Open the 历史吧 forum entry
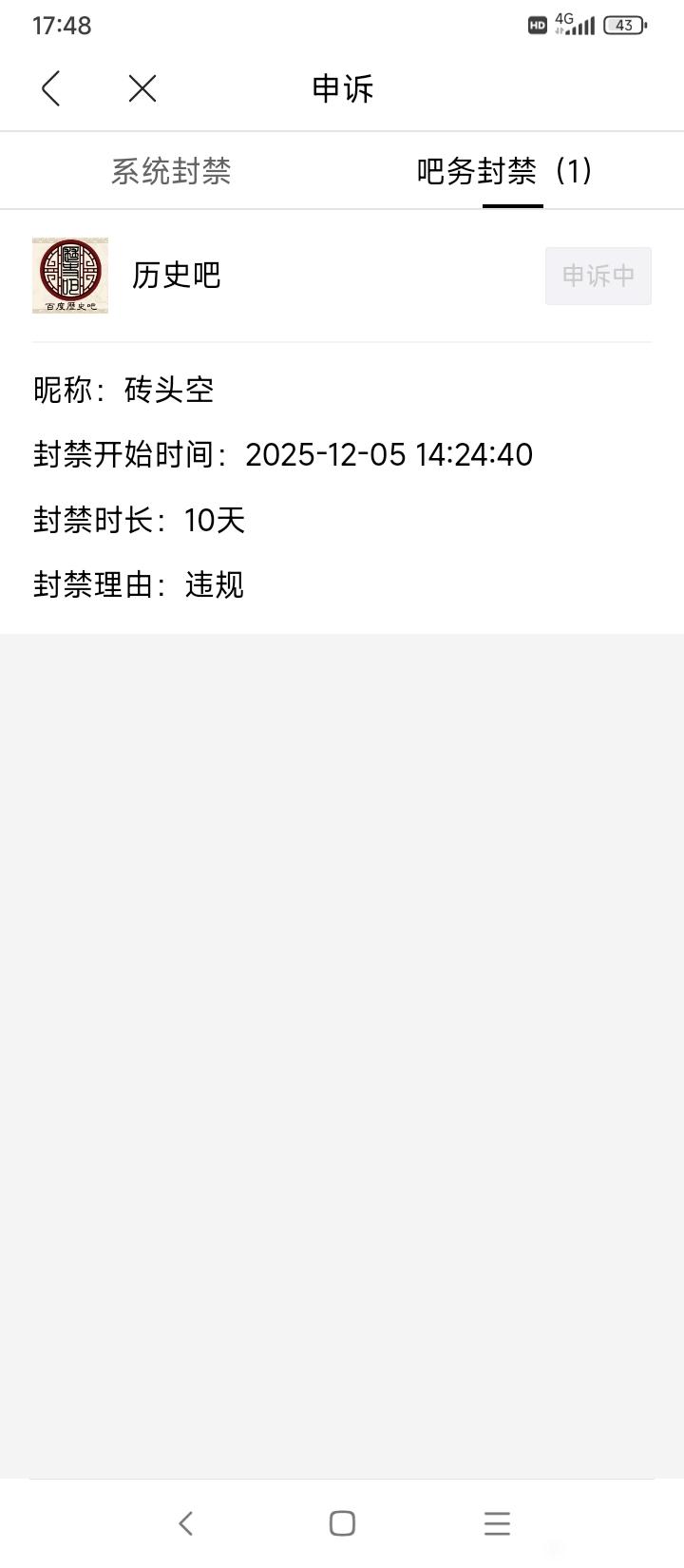This screenshot has height=1568, width=684. click(177, 276)
